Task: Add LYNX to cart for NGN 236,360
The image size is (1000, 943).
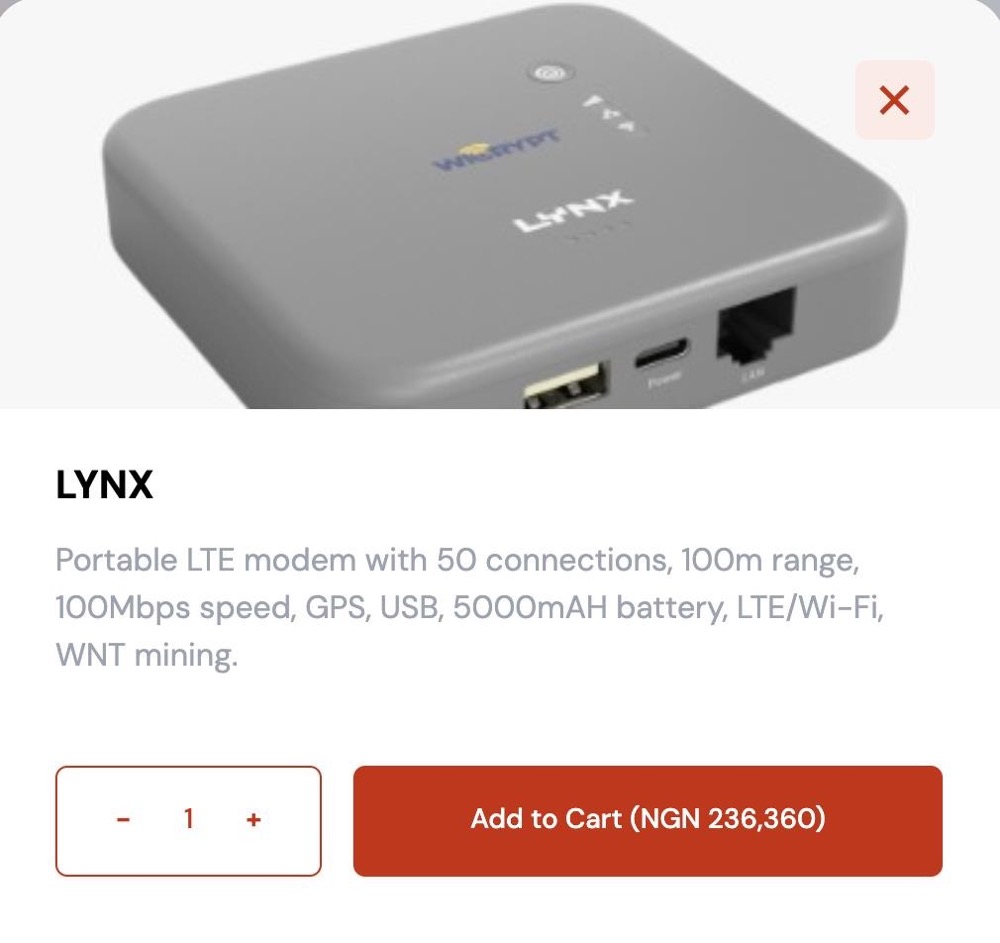Action: coord(647,821)
